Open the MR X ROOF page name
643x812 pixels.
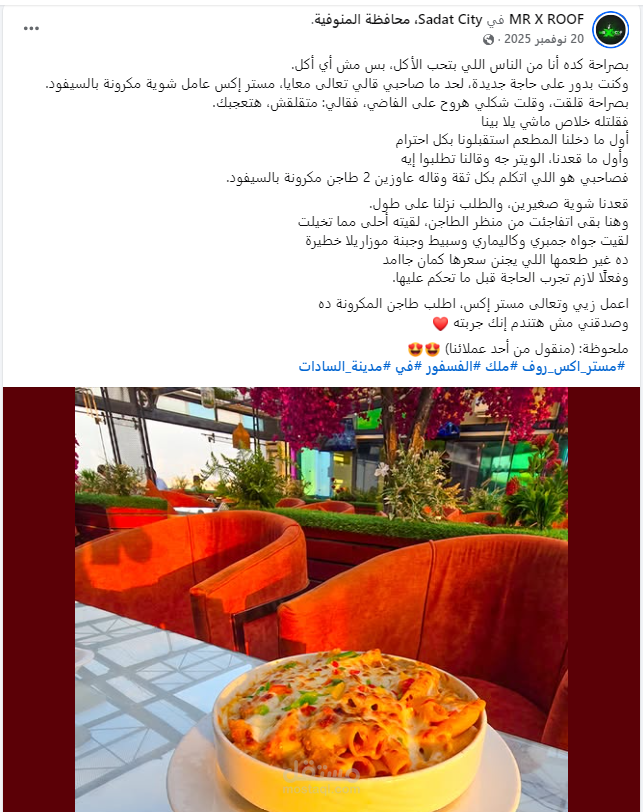[546, 19]
